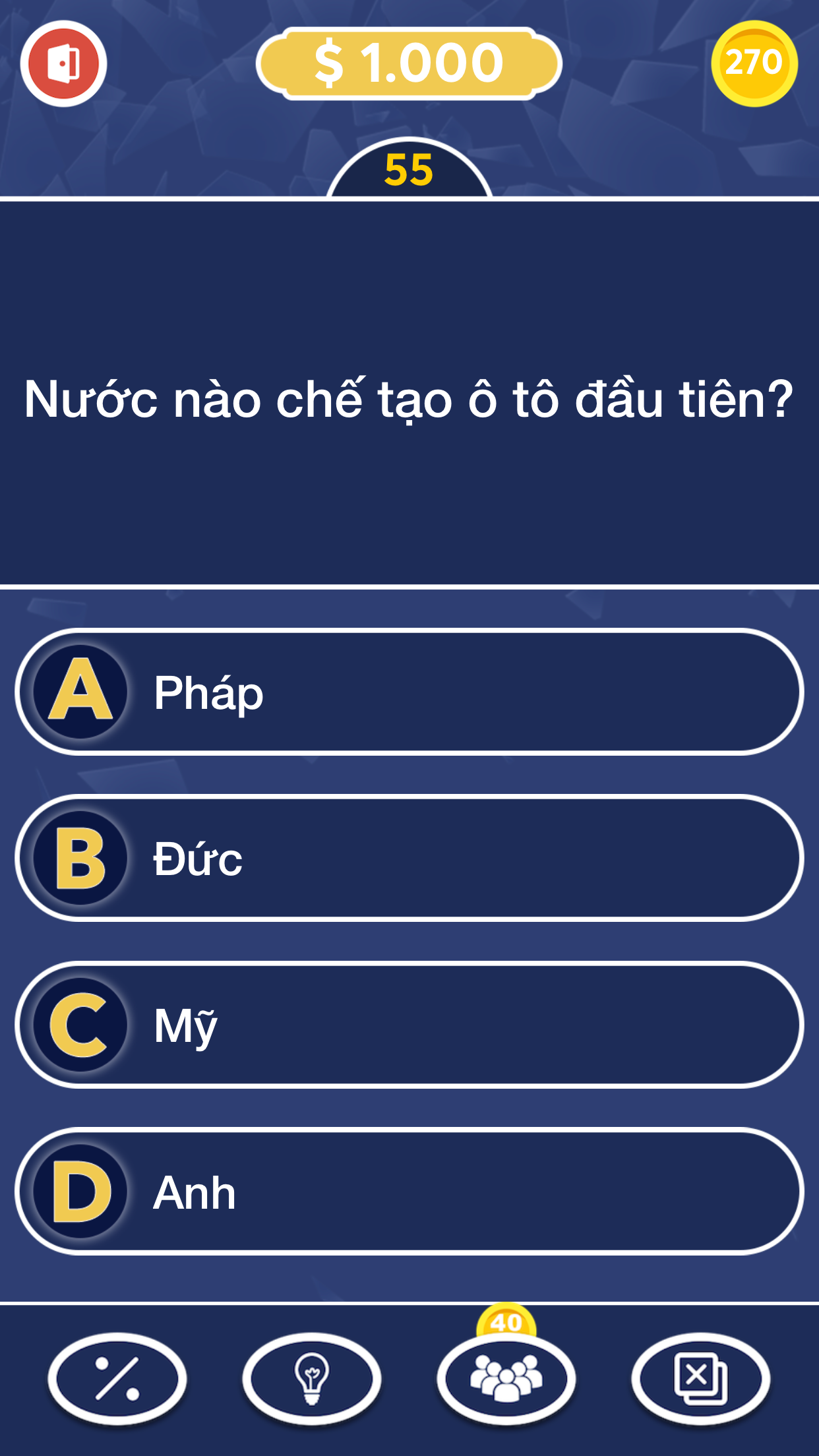Viewport: 819px width, 1456px height.
Task: Choose answer B Đức
Action: [x=409, y=859]
